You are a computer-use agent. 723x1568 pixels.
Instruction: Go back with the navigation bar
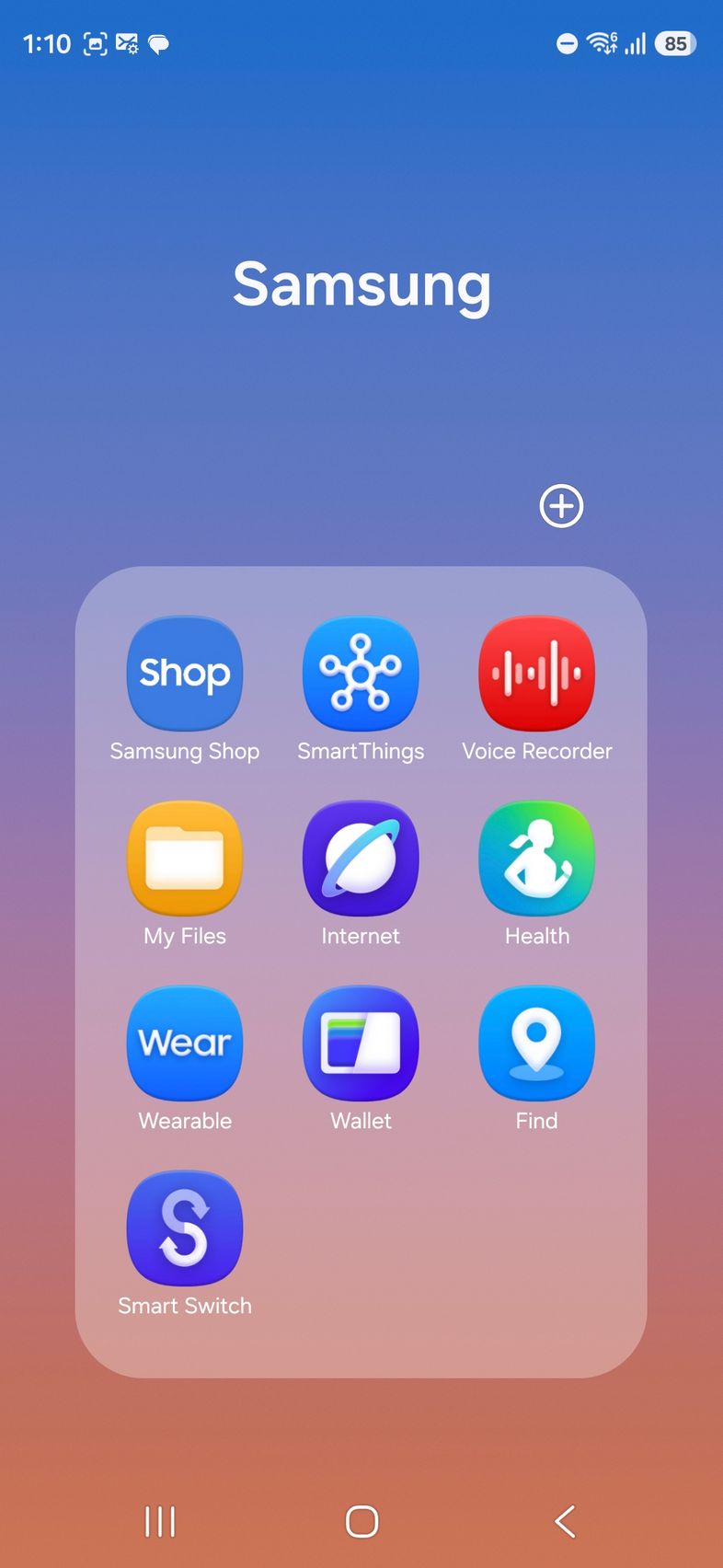(x=565, y=1521)
